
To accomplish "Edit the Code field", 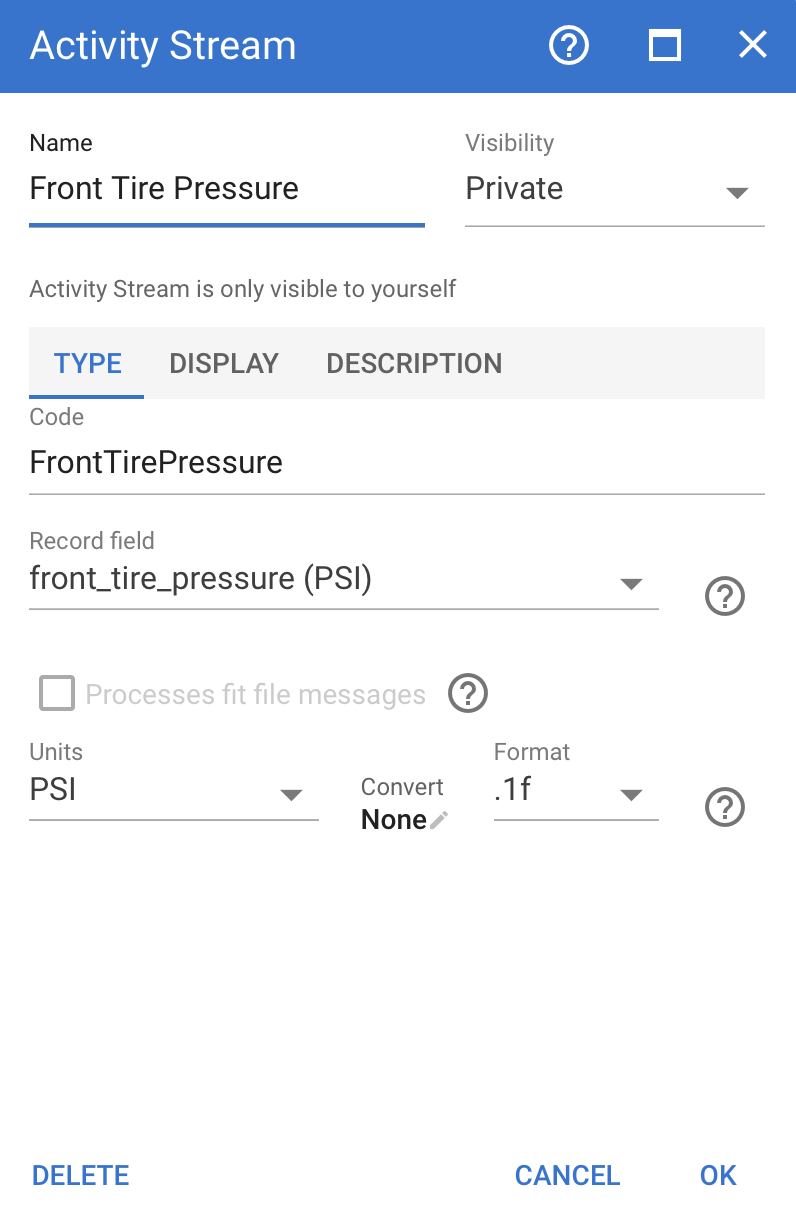I will [396, 463].
